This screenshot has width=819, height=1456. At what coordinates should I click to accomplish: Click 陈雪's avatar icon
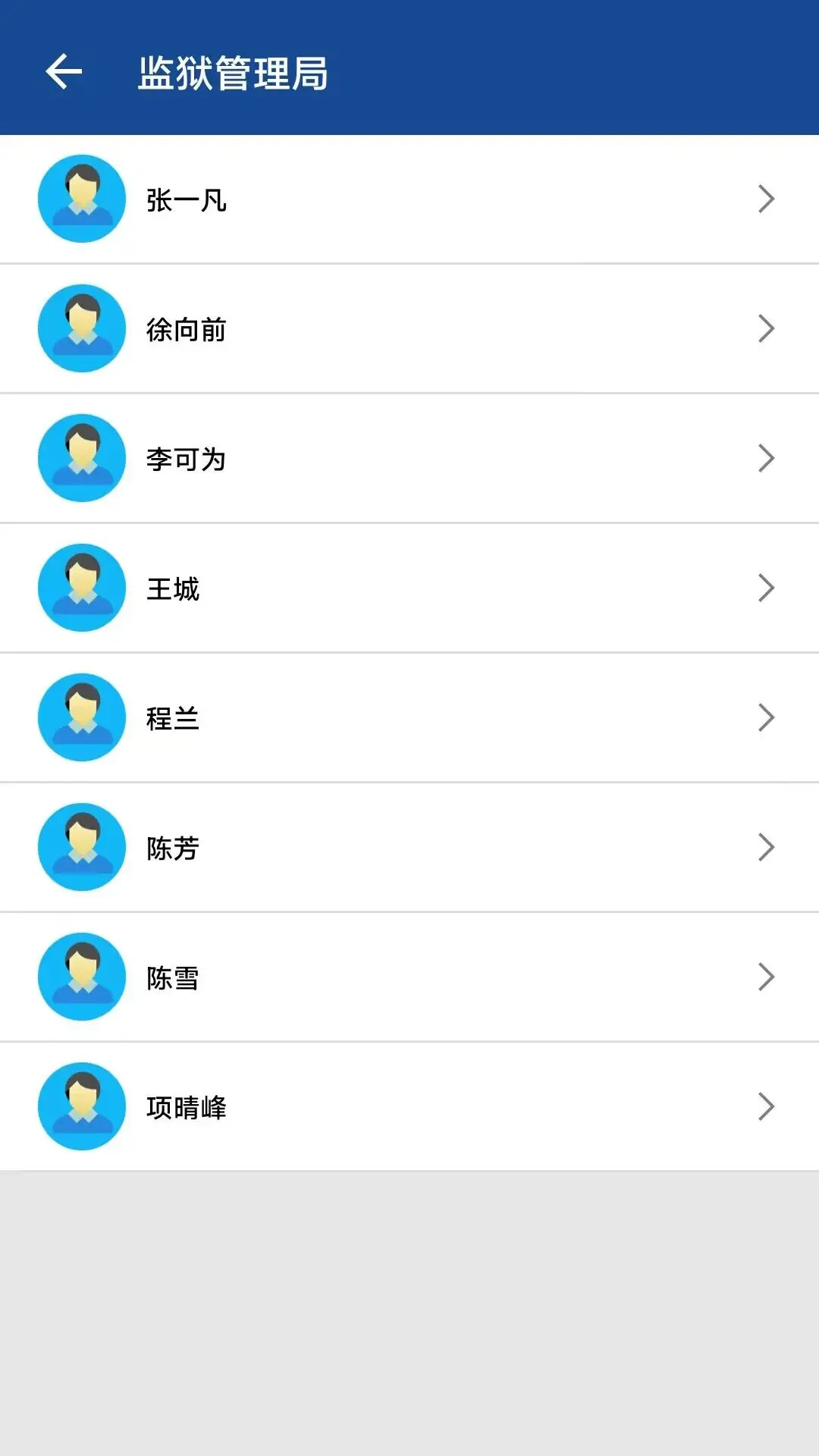click(x=82, y=977)
